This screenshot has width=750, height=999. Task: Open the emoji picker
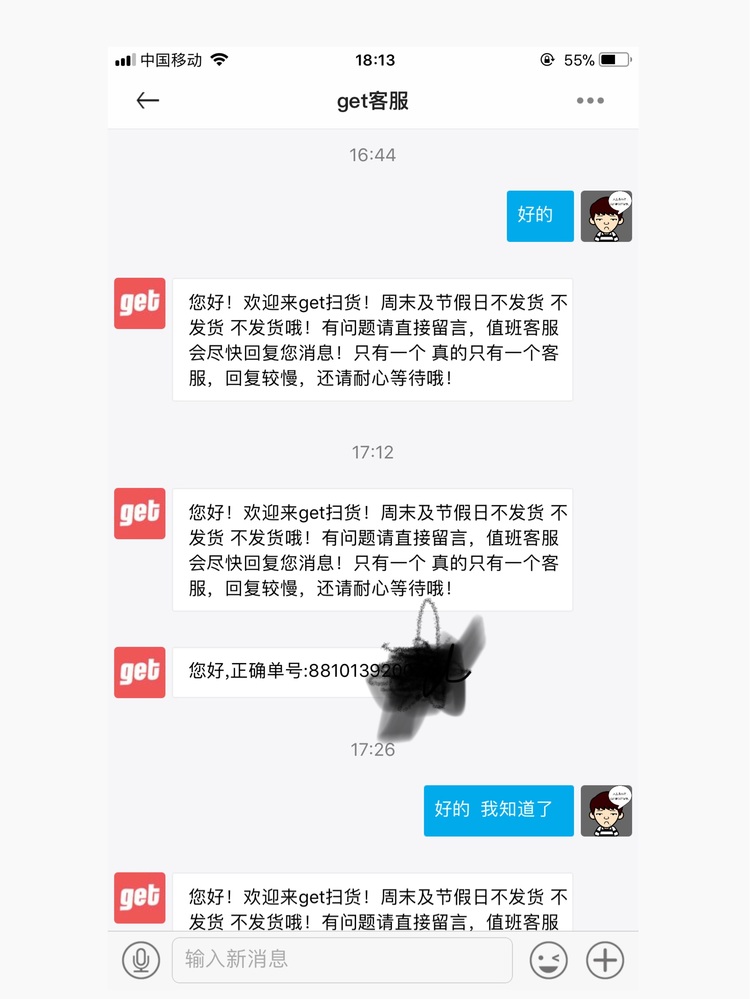[548, 961]
